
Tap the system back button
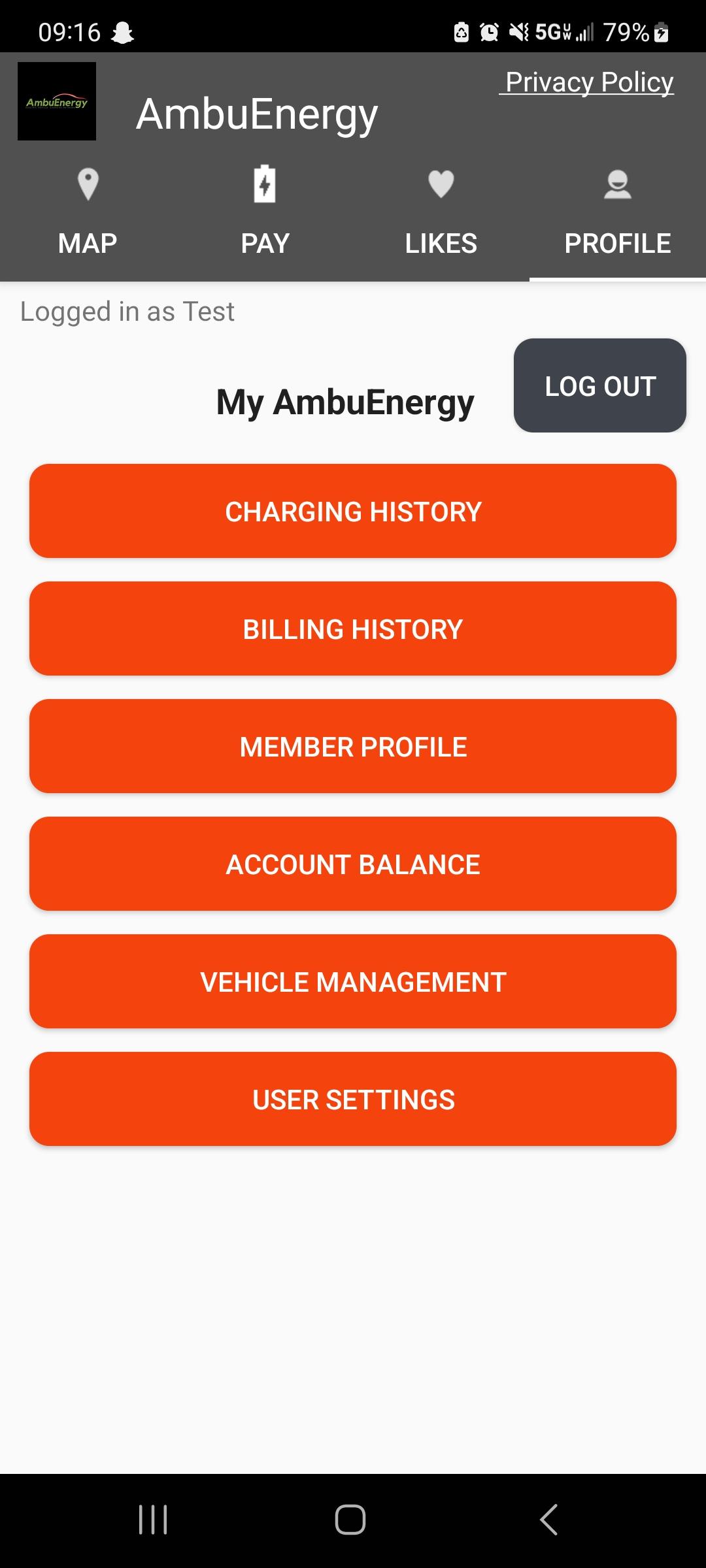(549, 1520)
